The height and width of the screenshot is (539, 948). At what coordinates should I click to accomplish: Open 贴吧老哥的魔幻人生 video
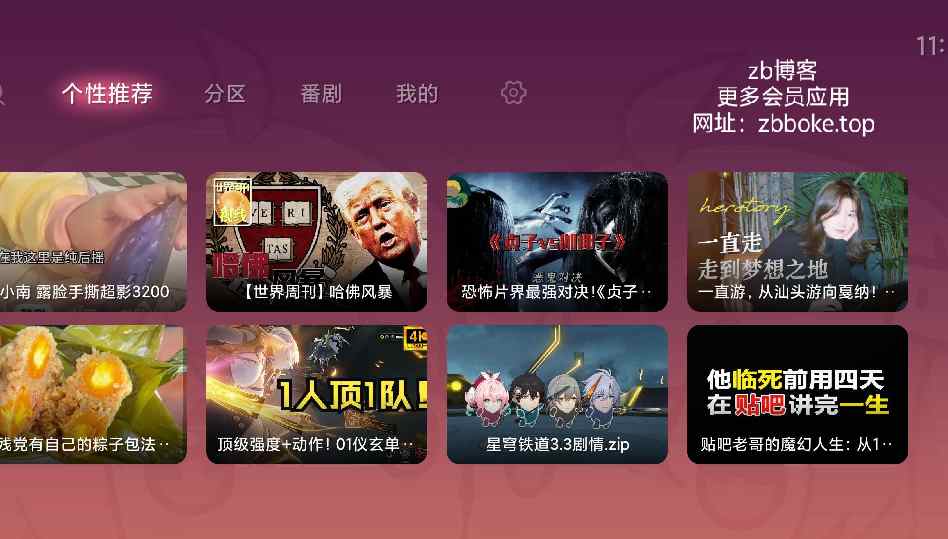797,394
